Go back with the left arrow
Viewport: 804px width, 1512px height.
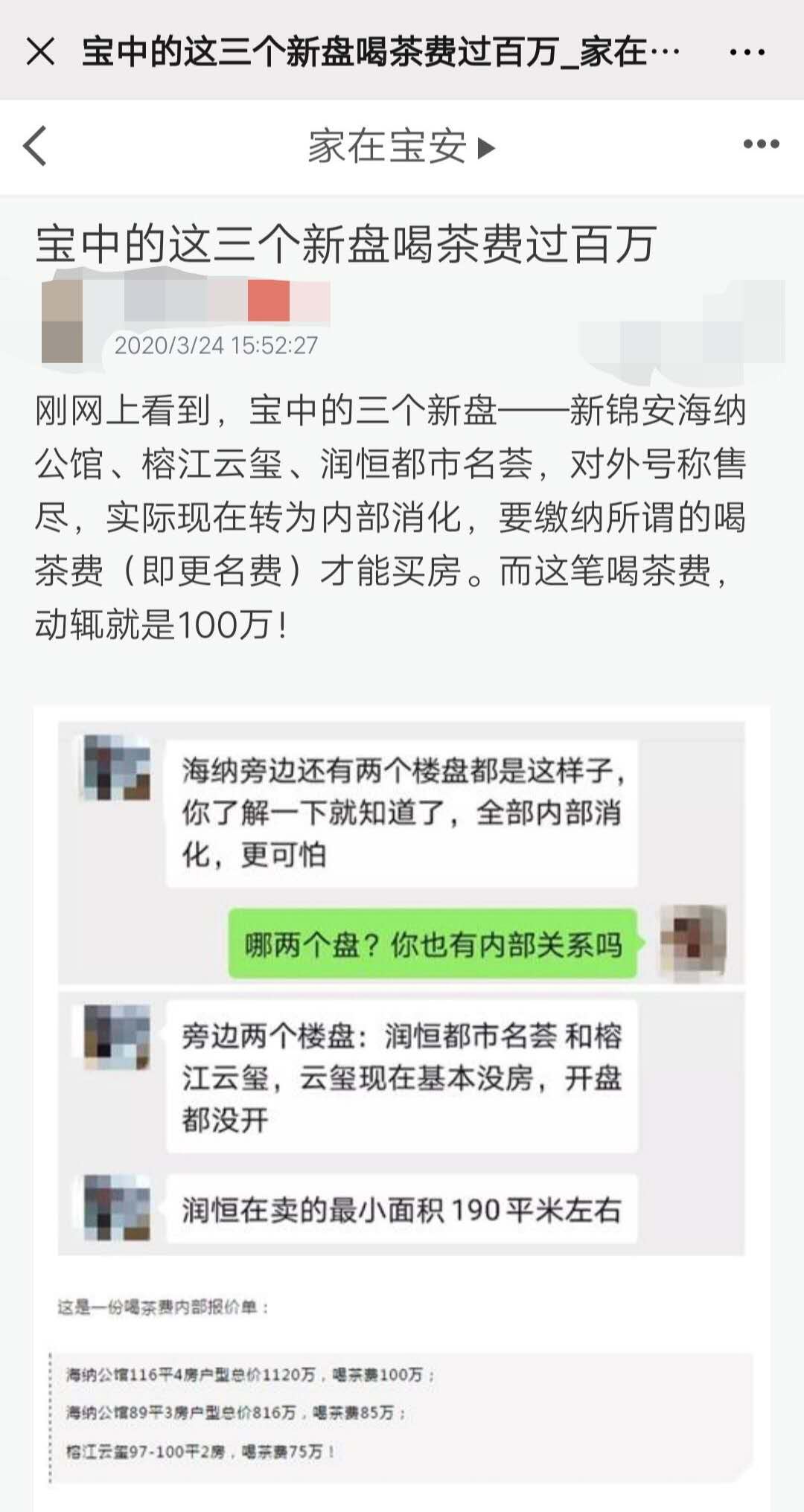(x=35, y=146)
